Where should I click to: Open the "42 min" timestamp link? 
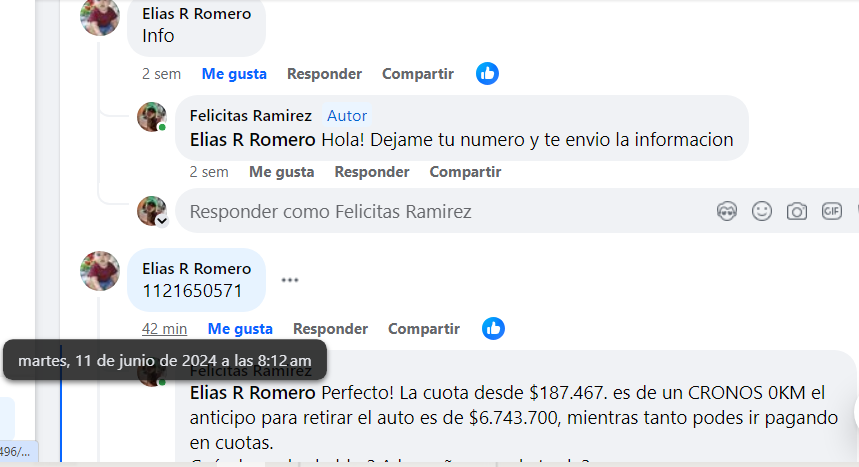[164, 329]
